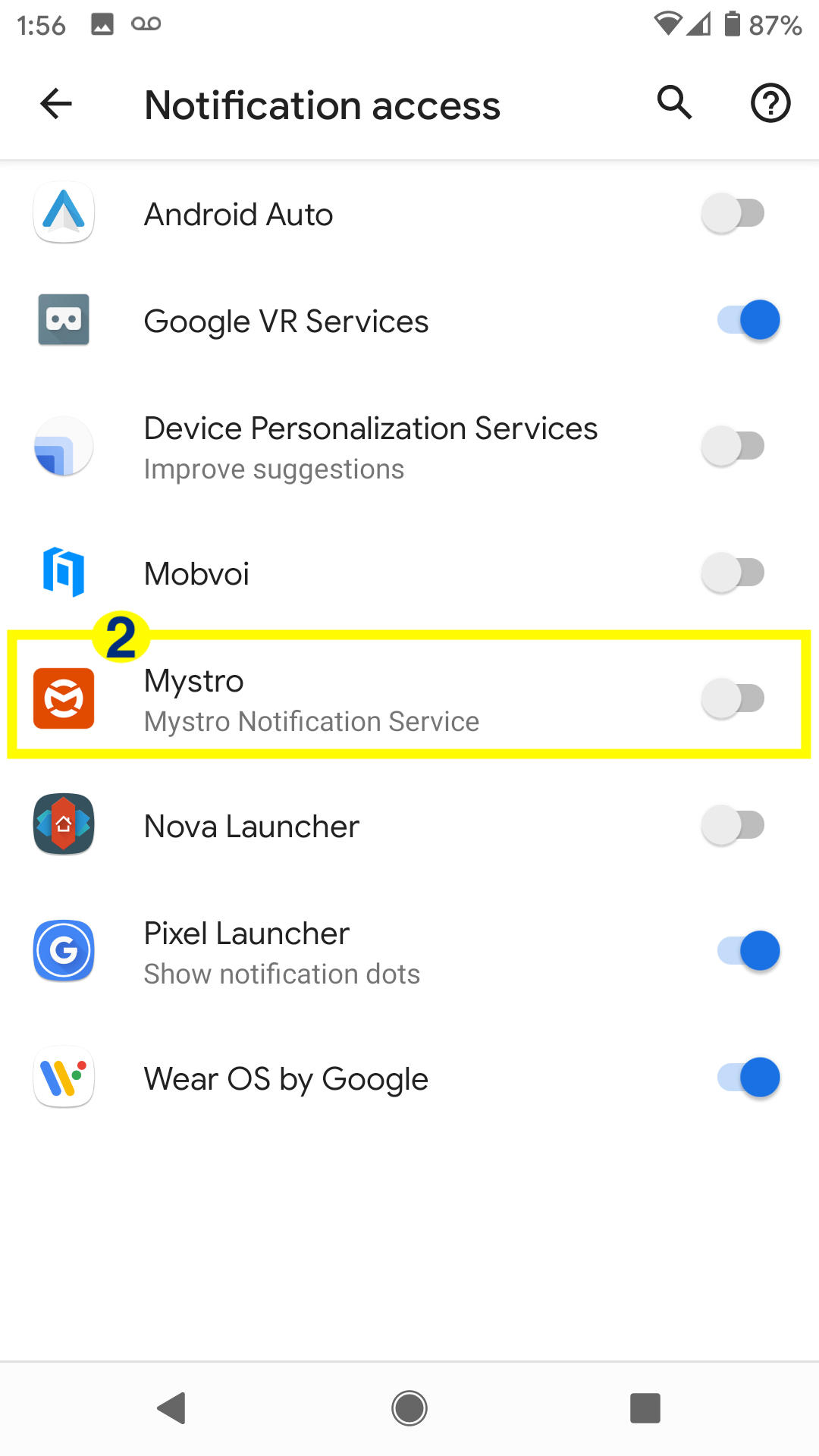Image resolution: width=819 pixels, height=1456 pixels.
Task: Open recent apps from navigation bar
Action: pyautogui.click(x=645, y=1409)
